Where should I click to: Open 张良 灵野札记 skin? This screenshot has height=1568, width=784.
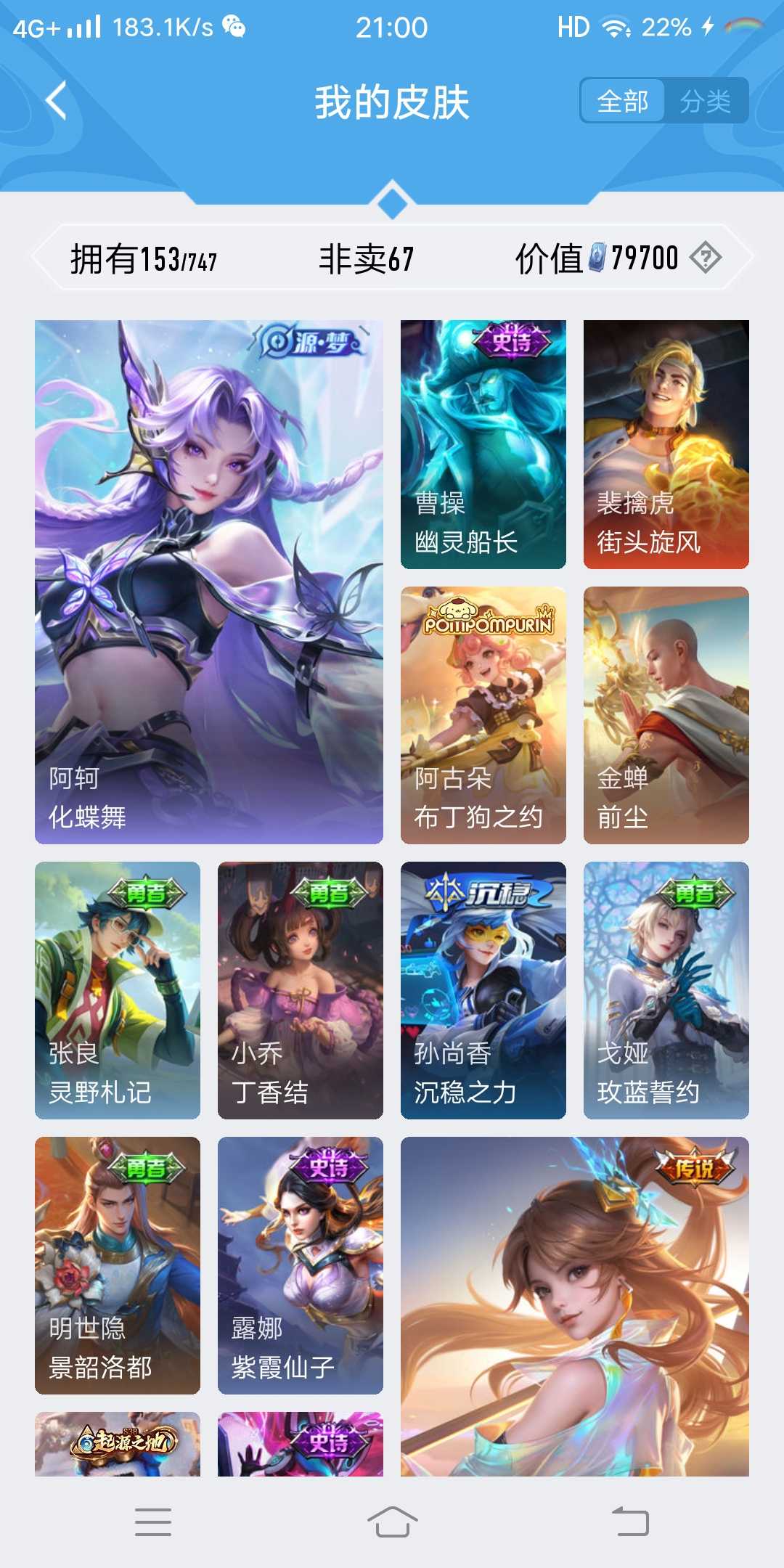[x=118, y=990]
